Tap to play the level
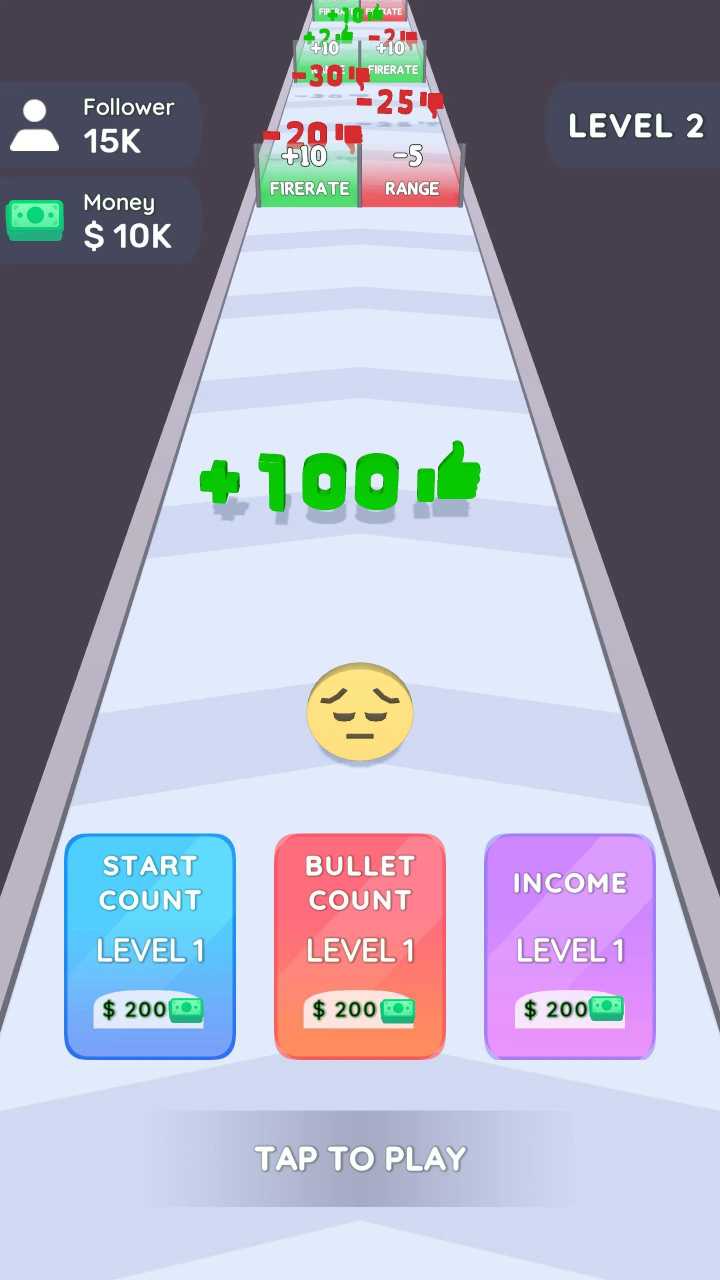 (x=360, y=1159)
